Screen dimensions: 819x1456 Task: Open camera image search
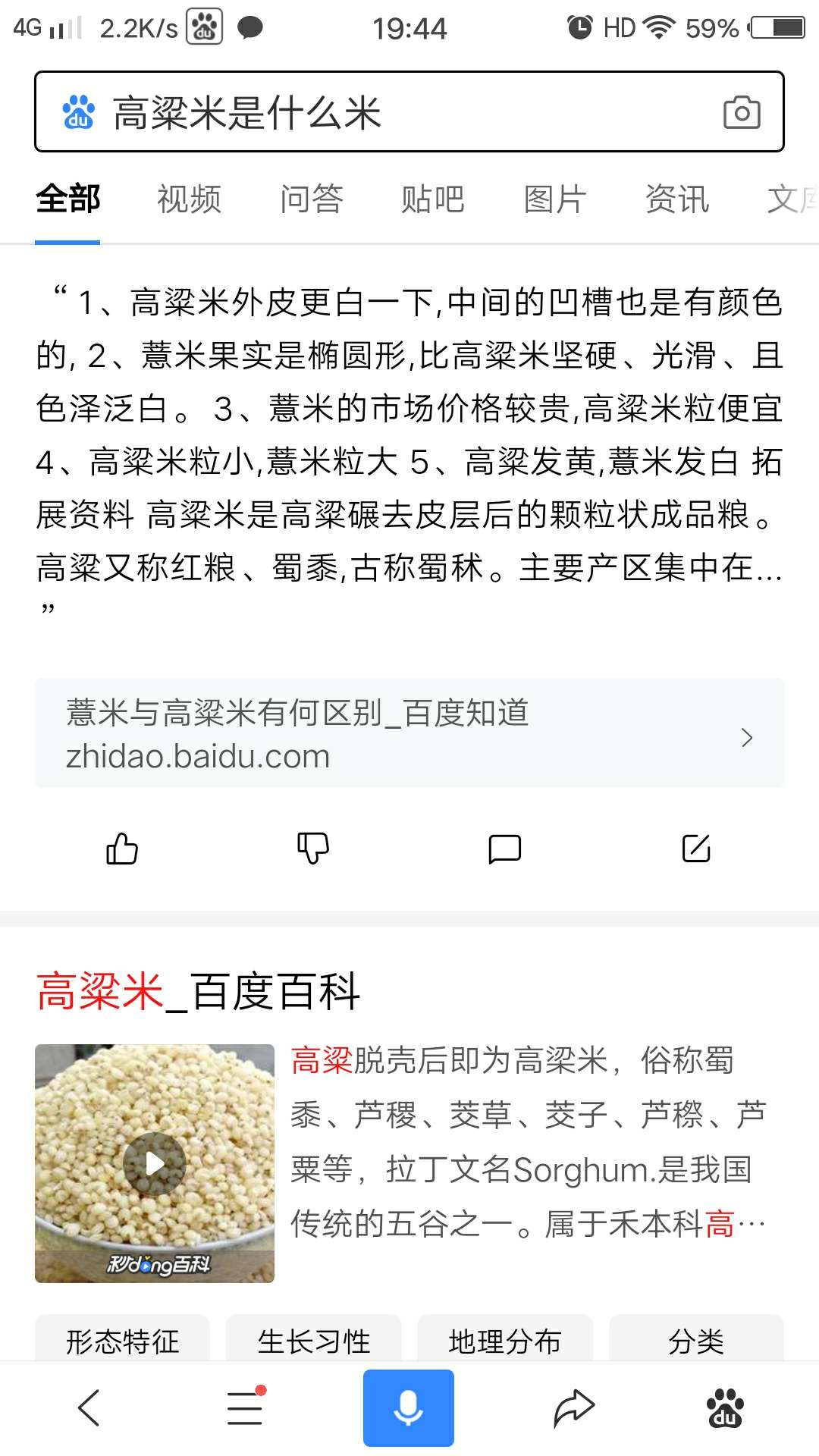coord(742,113)
